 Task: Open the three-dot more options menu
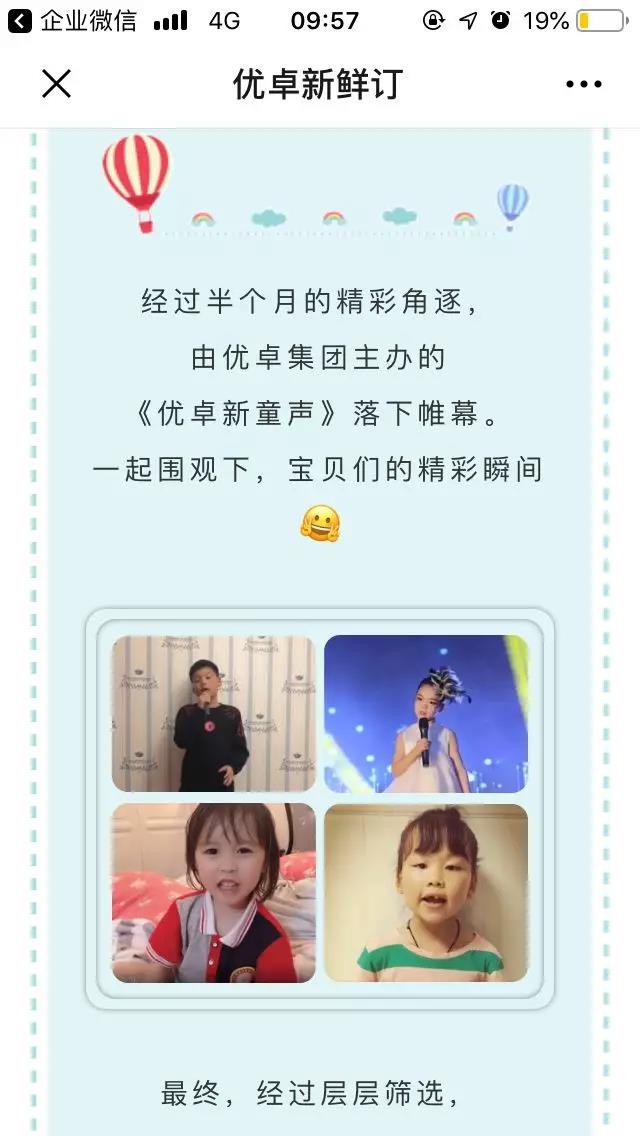pos(583,85)
